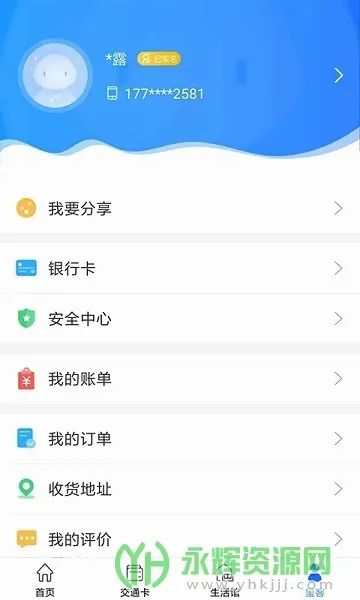Open 我的评价

[x=180, y=539]
